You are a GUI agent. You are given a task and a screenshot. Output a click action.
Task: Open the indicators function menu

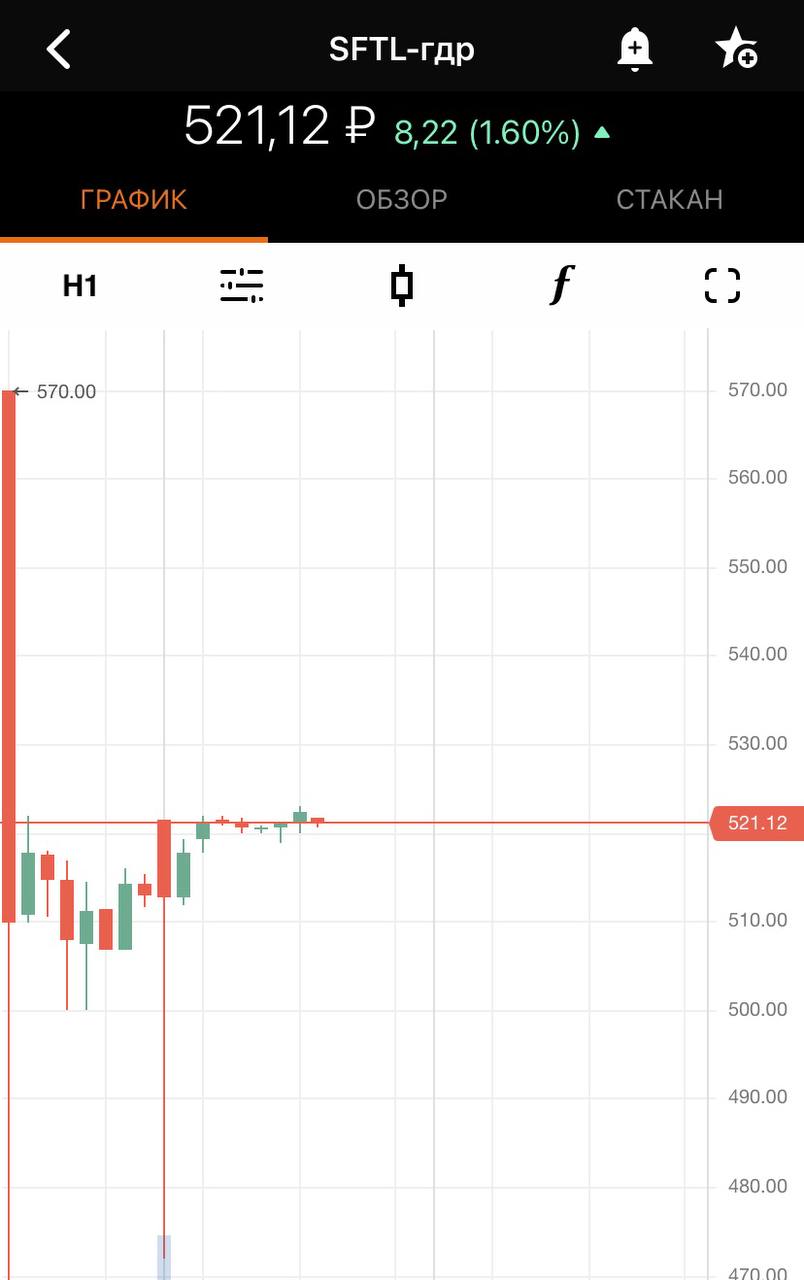tap(561, 286)
